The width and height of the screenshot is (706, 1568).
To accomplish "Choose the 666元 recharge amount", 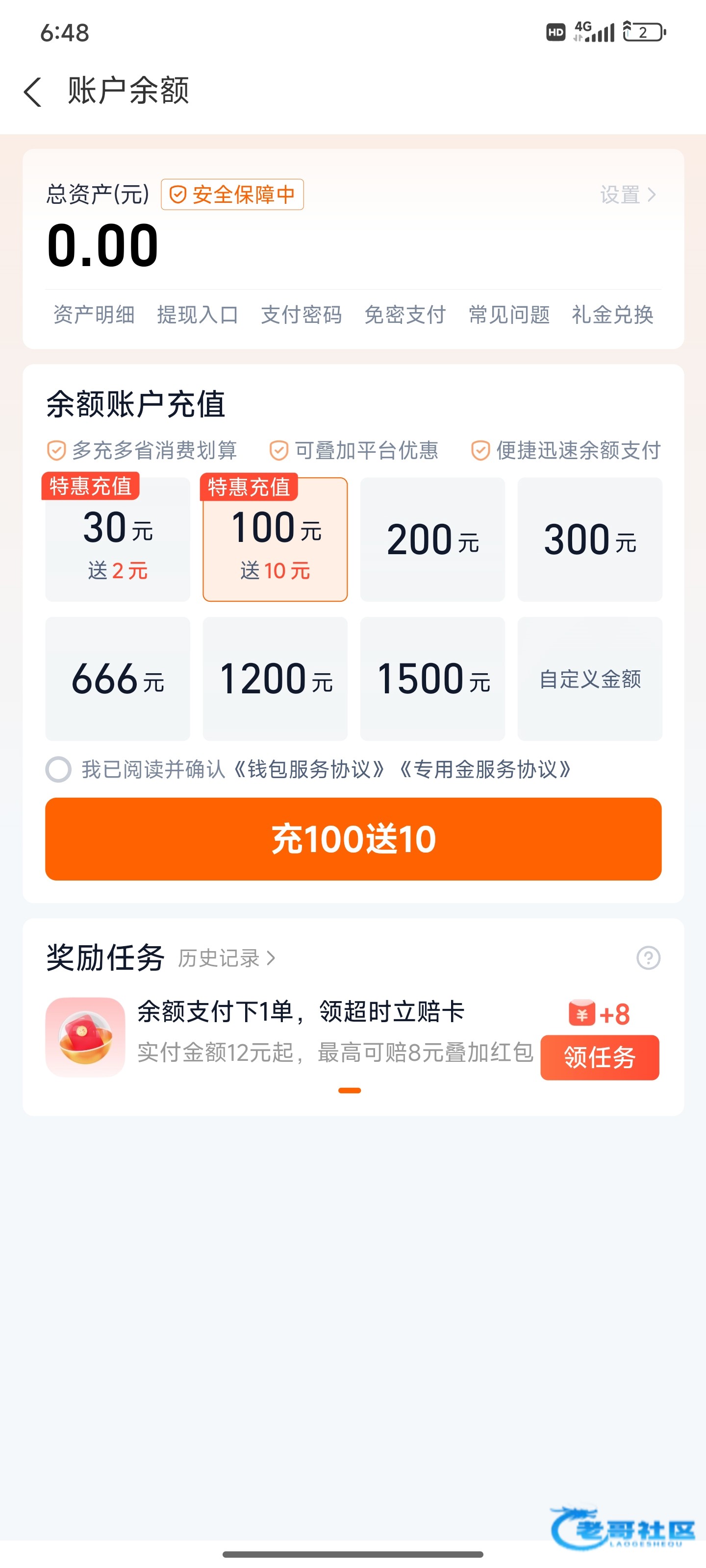I will pos(118,679).
